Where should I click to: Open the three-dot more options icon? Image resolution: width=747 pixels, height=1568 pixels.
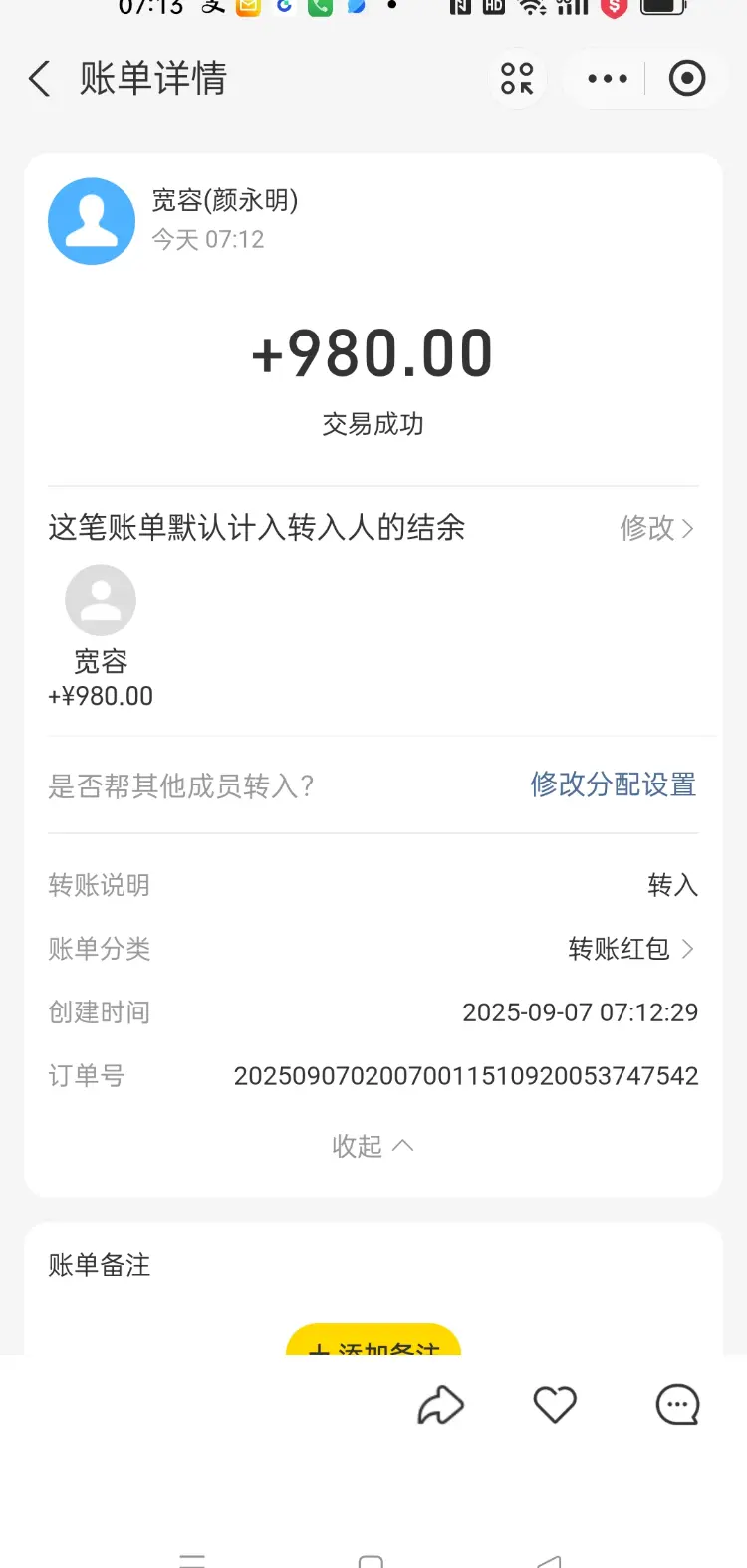pos(607,78)
